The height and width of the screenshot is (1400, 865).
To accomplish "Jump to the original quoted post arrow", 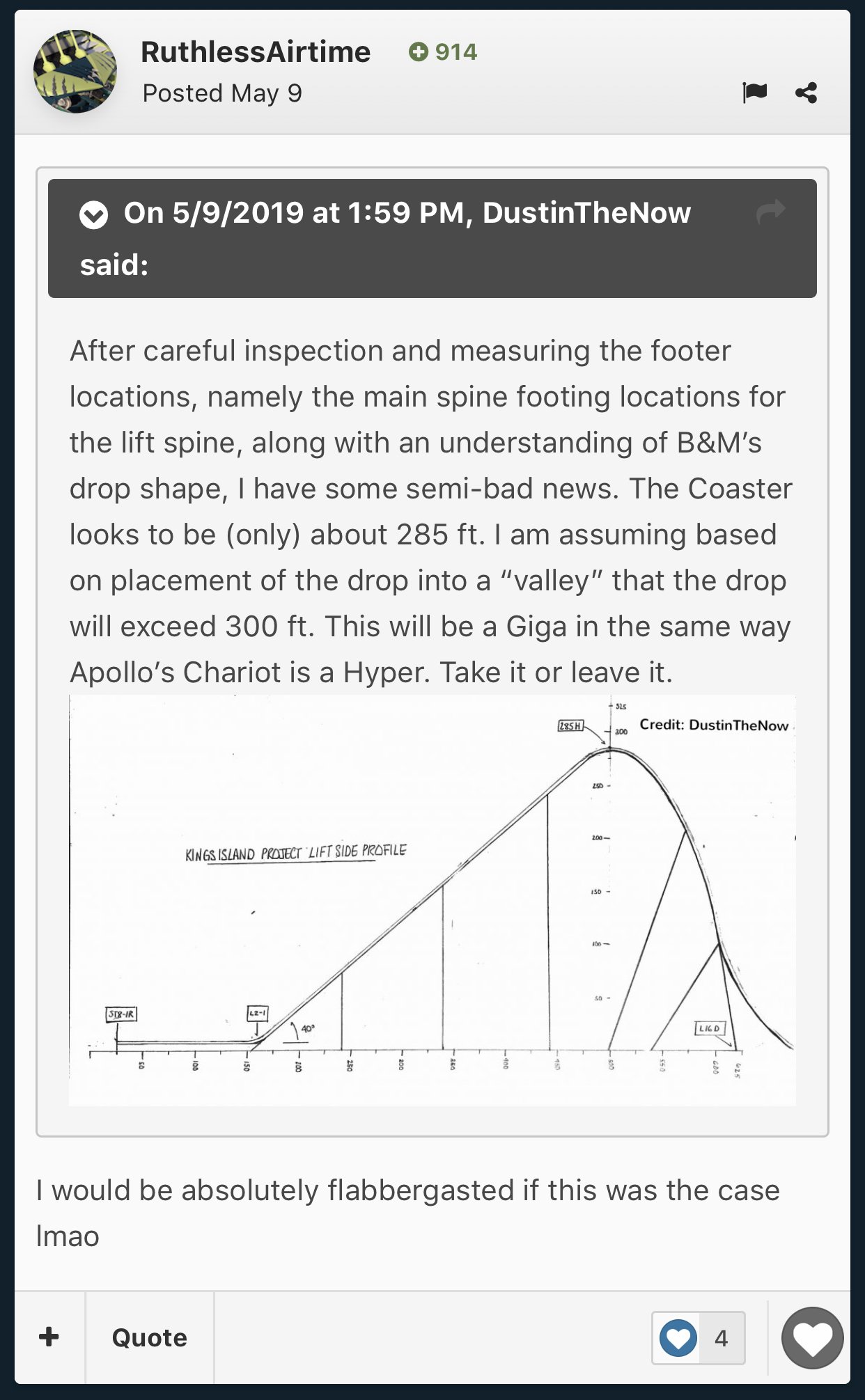I will (x=771, y=211).
